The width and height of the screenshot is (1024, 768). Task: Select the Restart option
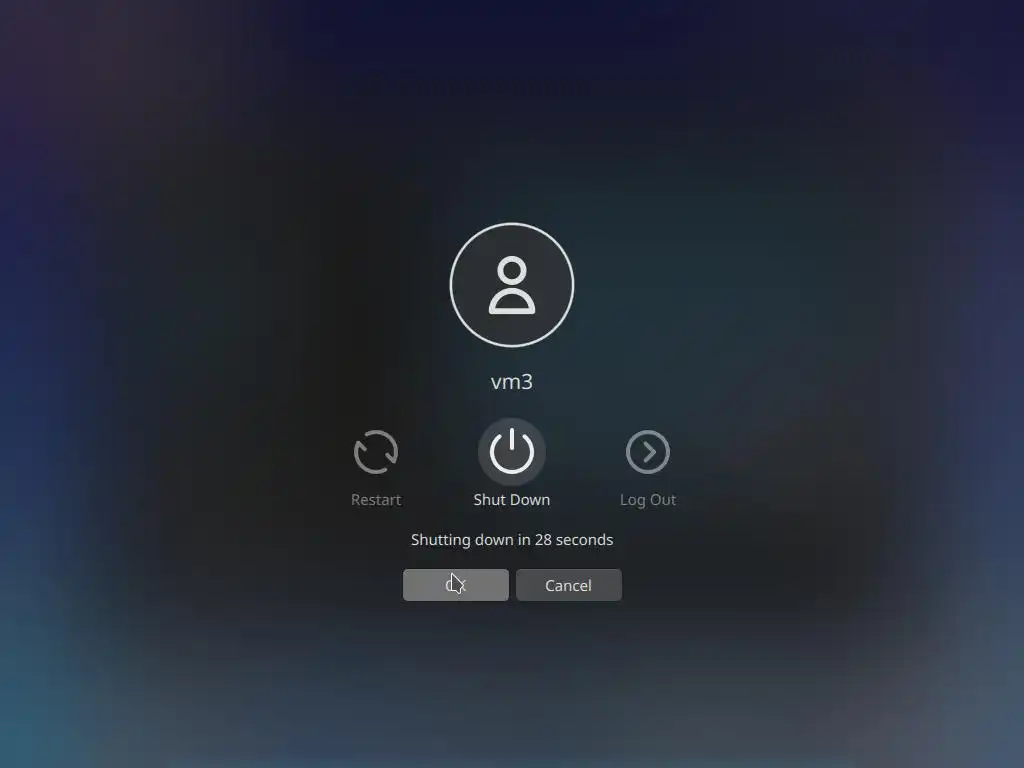pos(376,453)
